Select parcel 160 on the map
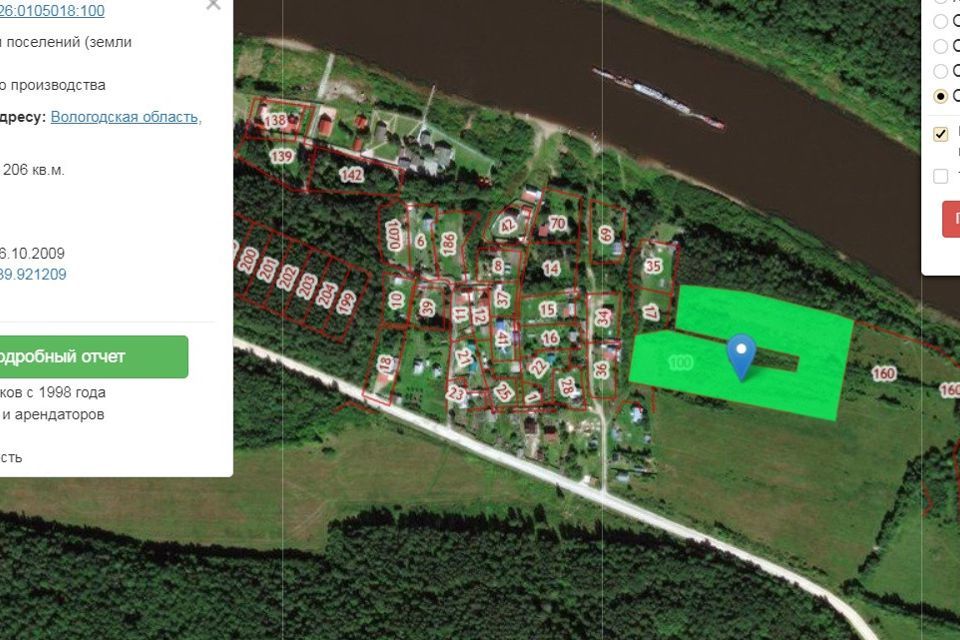 (883, 374)
